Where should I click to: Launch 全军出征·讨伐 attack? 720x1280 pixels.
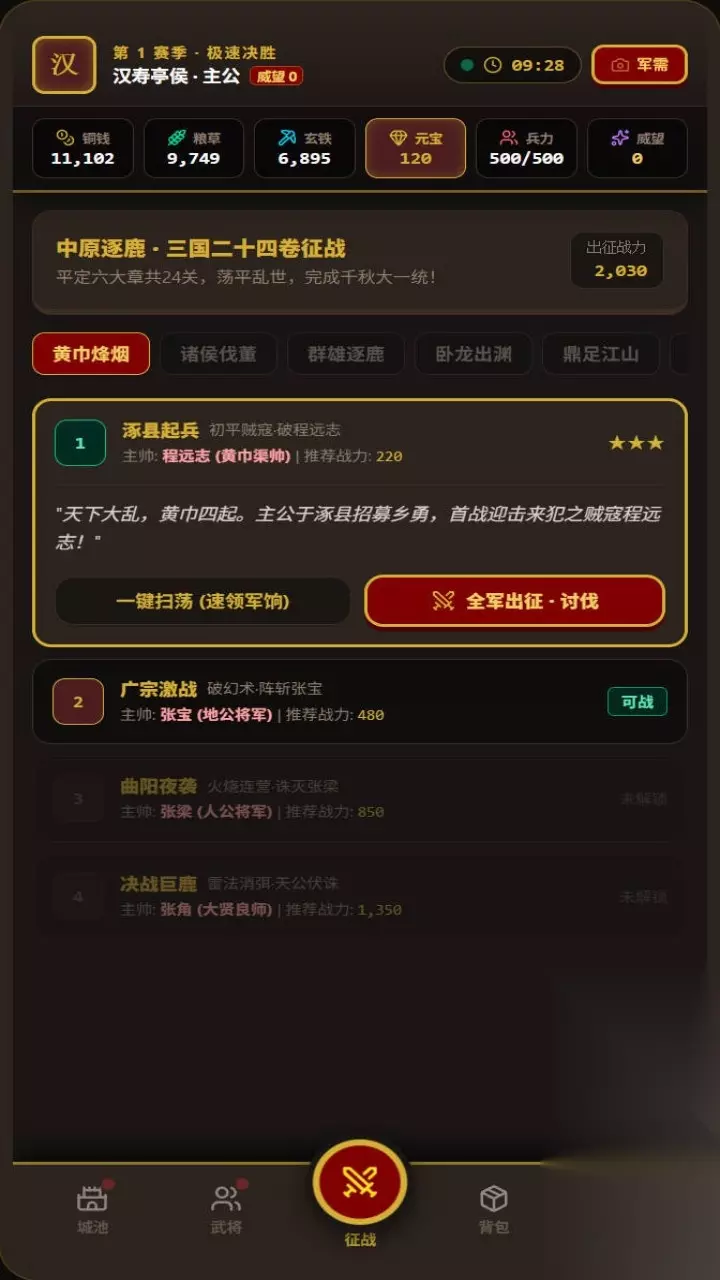coord(515,601)
